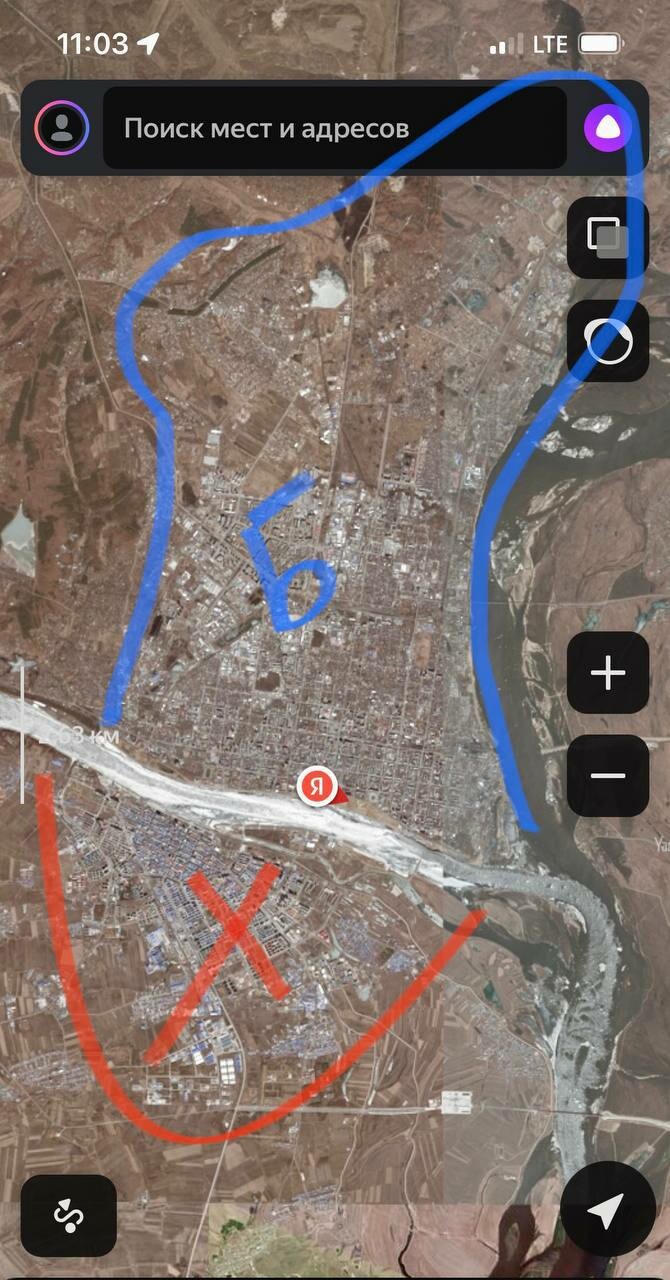Viewport: 670px width, 1280px height.
Task: Tap the 'Поиск мест и адресов' search field
Action: pos(335,128)
